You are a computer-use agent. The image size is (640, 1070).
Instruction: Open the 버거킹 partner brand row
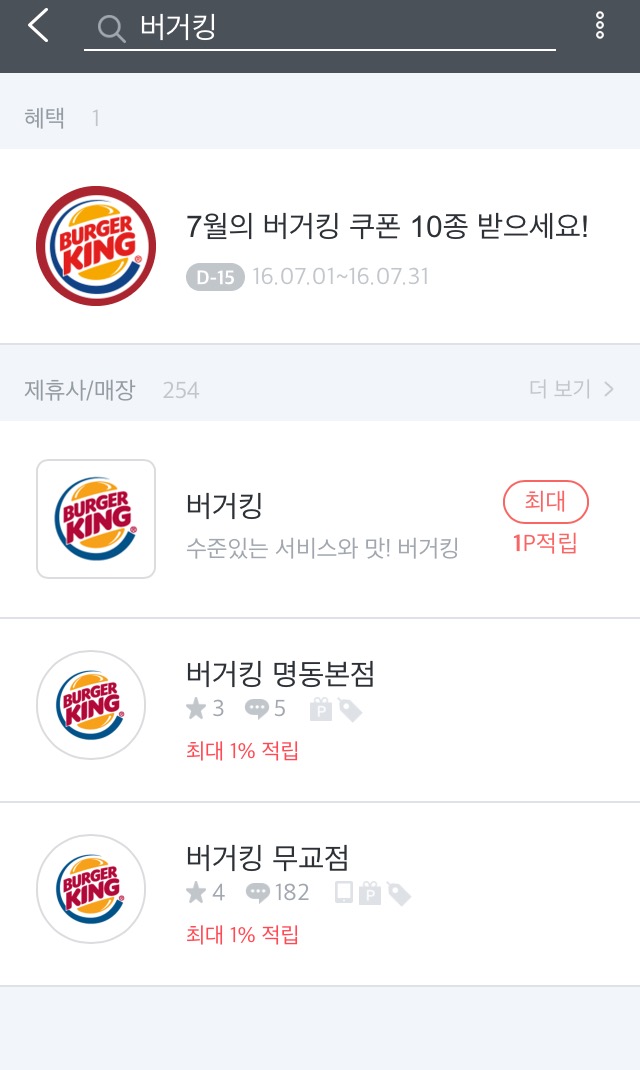click(x=320, y=519)
